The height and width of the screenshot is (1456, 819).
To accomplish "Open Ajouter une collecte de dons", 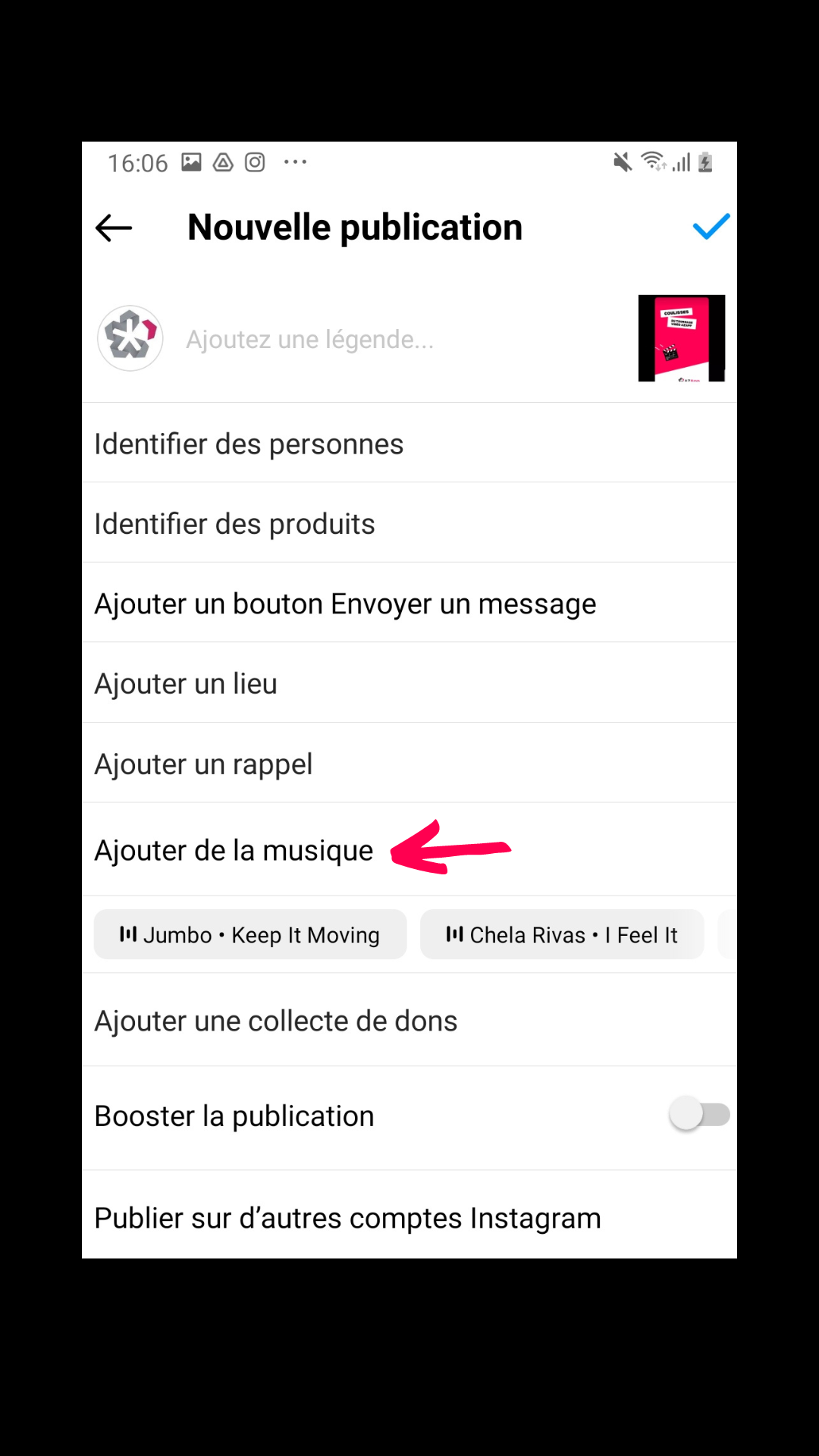I will pyautogui.click(x=409, y=1020).
